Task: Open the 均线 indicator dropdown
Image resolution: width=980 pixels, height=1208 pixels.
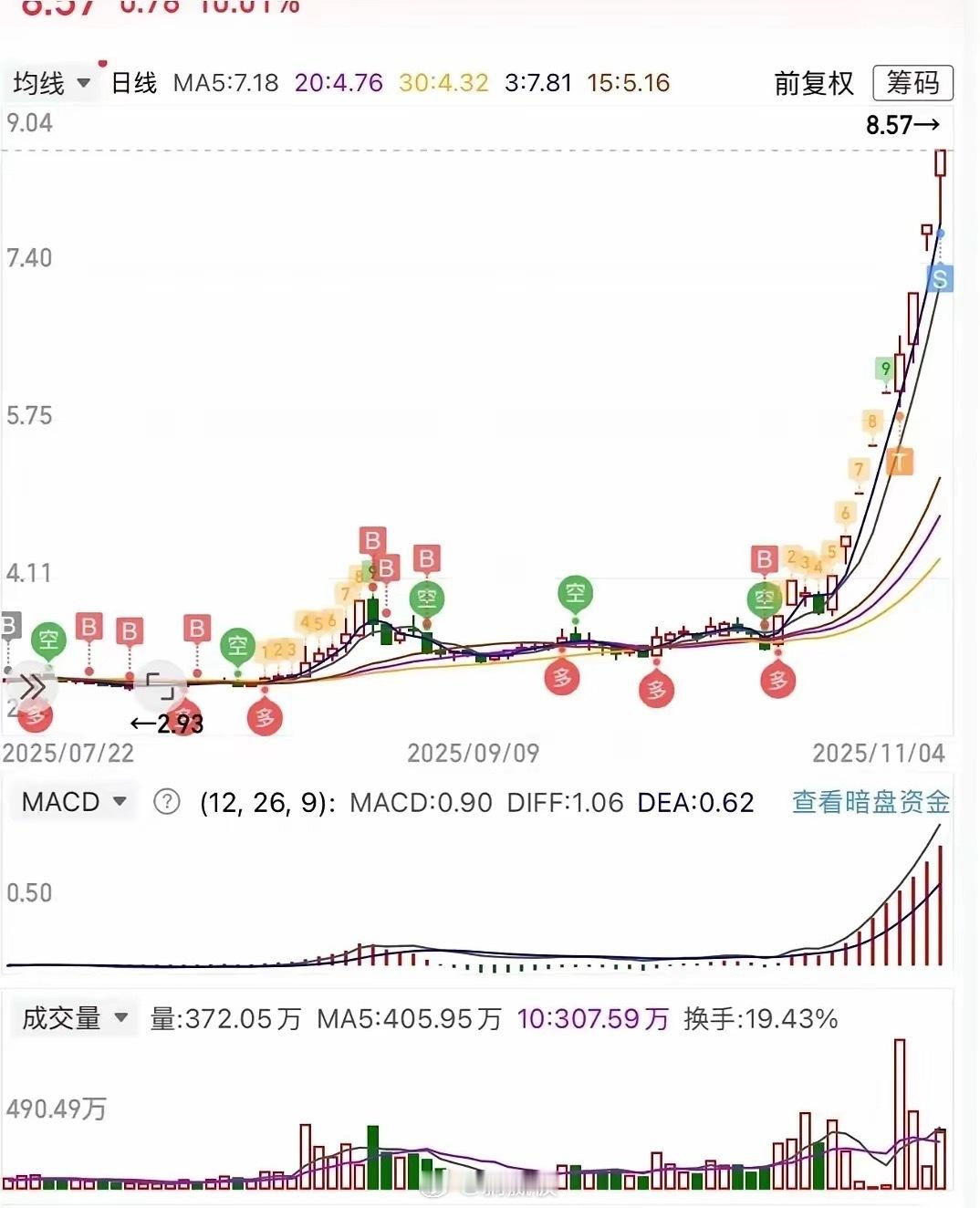Action: tap(52, 83)
